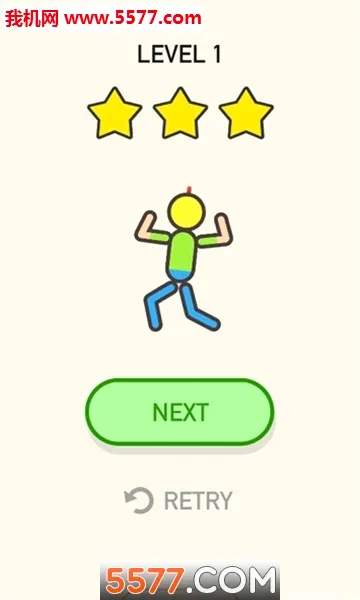The image size is (360, 600).
Task: Retry level 1
Action: tap(178, 500)
